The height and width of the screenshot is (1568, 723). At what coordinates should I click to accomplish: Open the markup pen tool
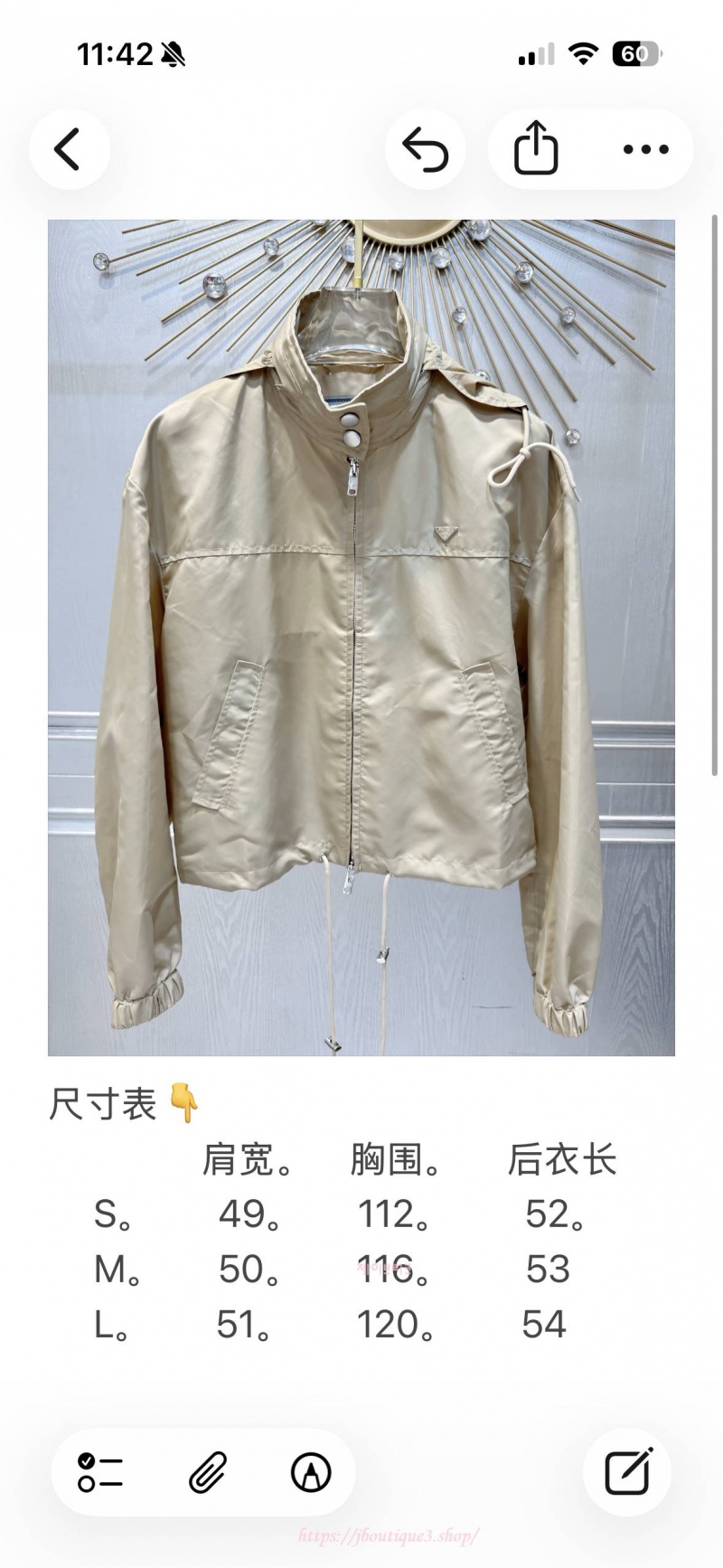pos(311,1473)
